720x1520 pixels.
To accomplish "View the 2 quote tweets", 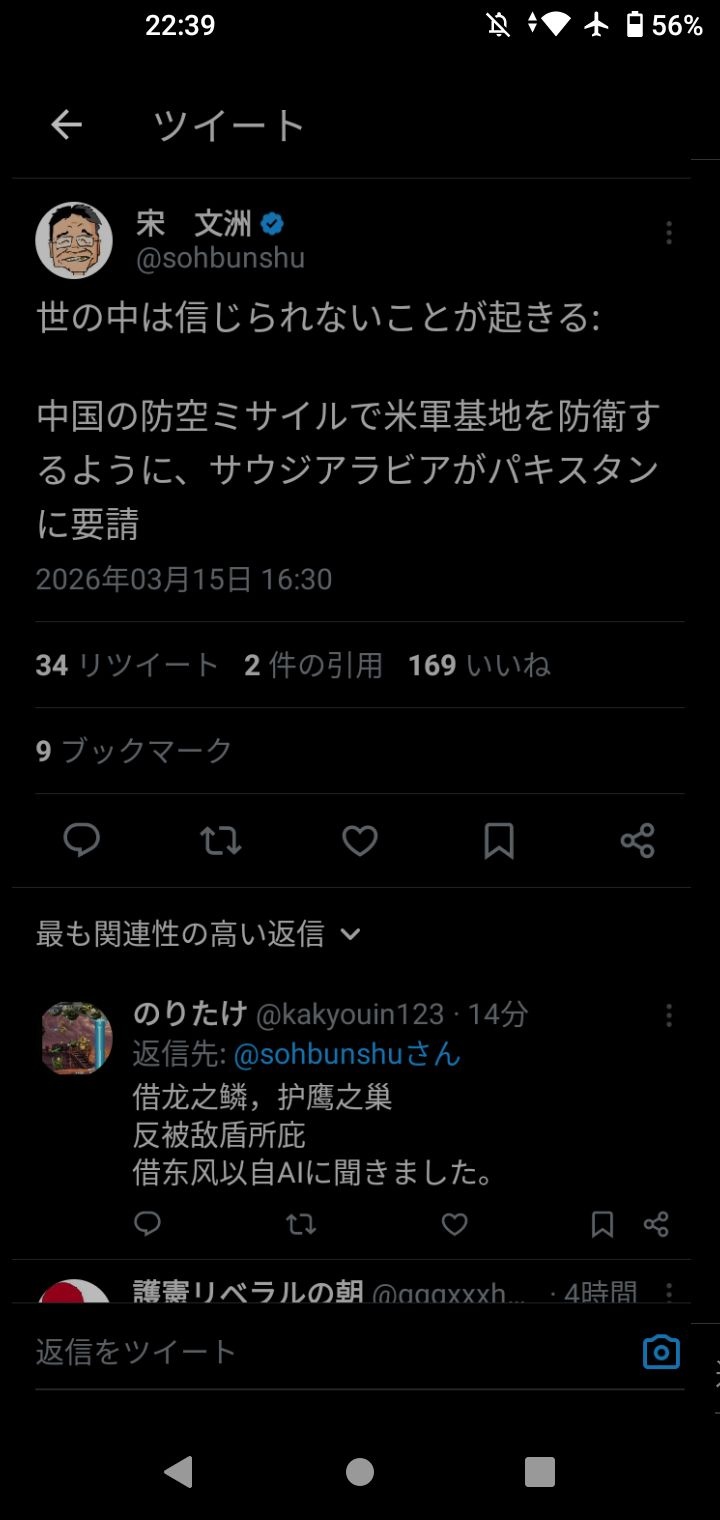I will (313, 665).
